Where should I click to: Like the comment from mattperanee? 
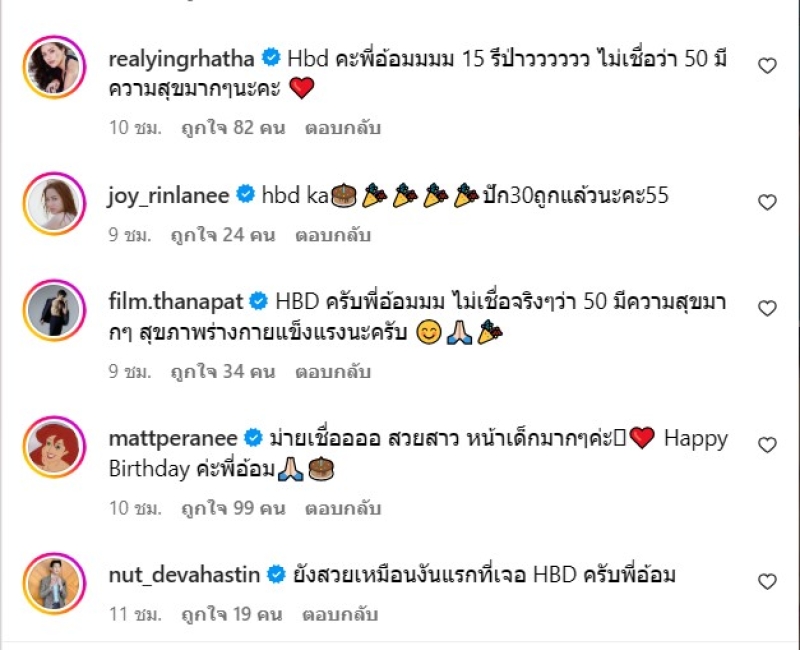coord(767,445)
